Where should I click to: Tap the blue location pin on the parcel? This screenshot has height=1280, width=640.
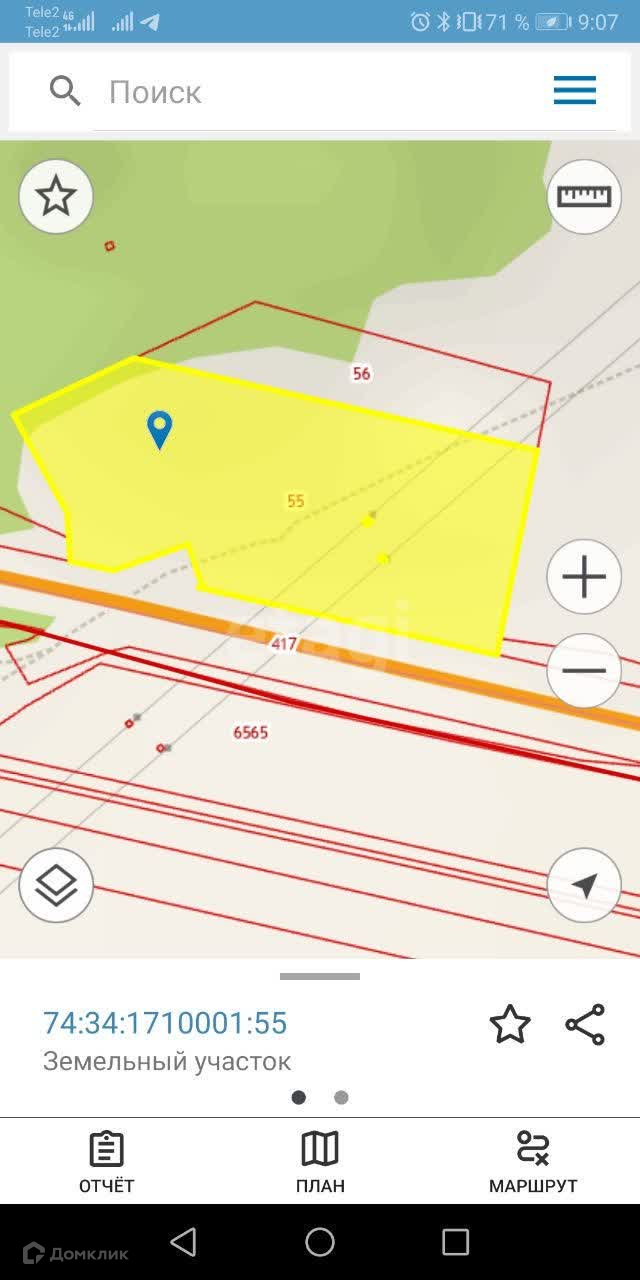point(159,429)
